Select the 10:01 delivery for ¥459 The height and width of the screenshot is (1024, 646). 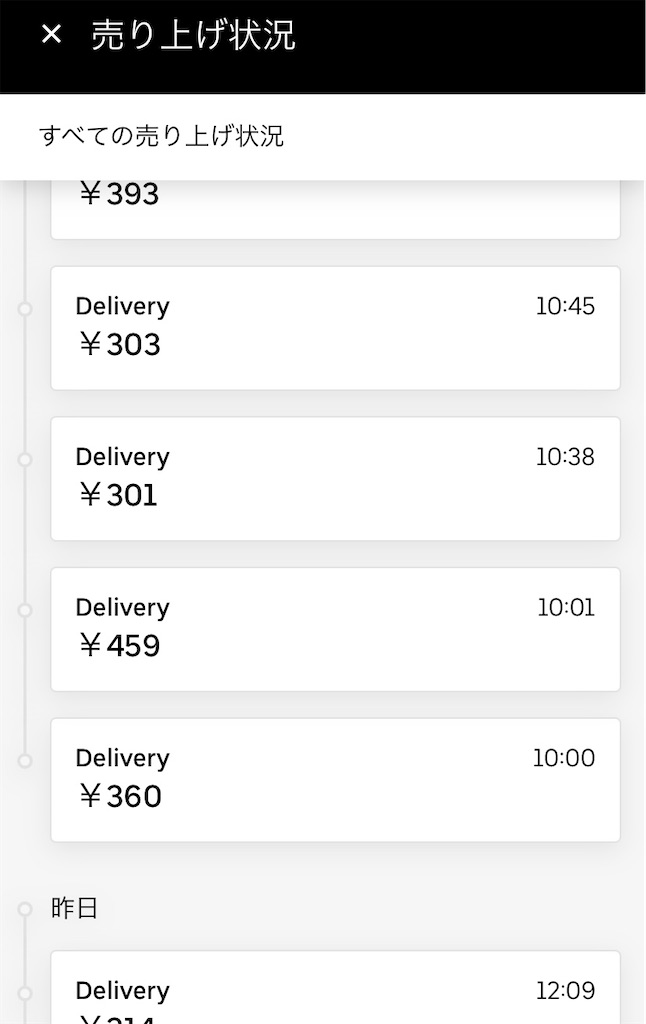pos(335,629)
